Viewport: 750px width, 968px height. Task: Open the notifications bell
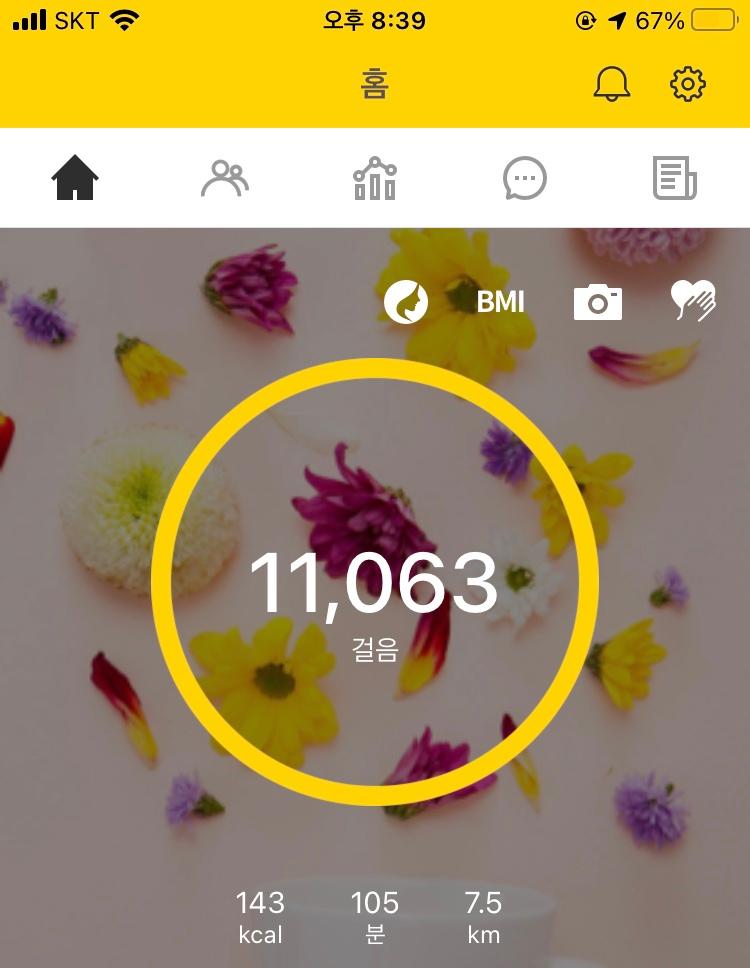pyautogui.click(x=612, y=84)
